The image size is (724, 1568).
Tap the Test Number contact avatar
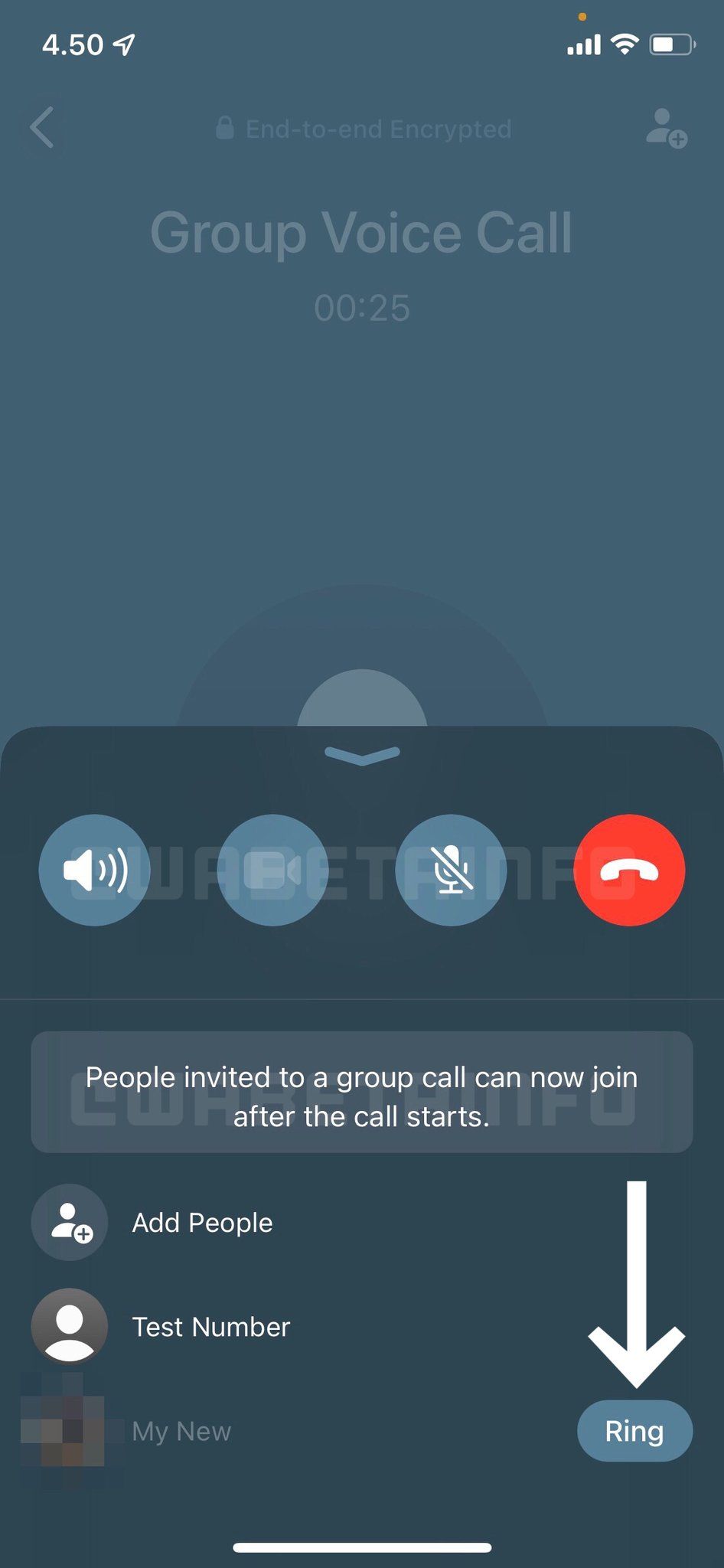(x=68, y=1327)
